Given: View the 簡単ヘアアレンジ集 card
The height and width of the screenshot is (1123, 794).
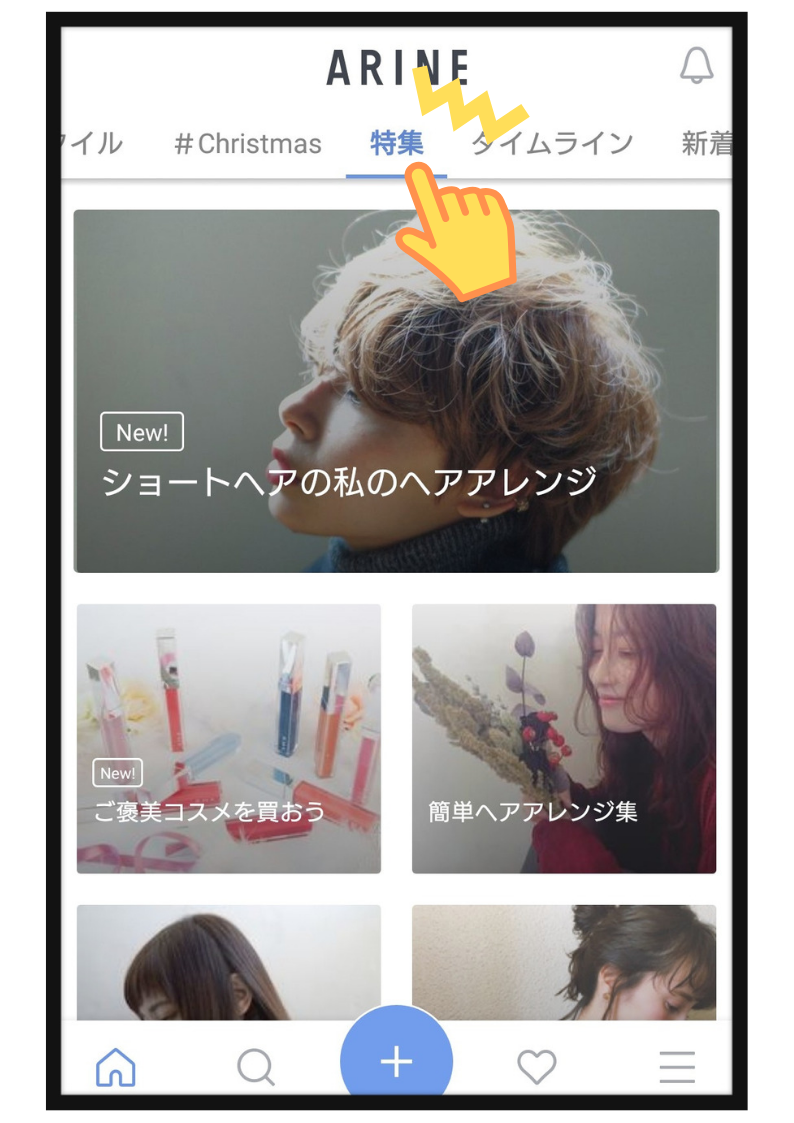Looking at the screenshot, I should point(564,738).
